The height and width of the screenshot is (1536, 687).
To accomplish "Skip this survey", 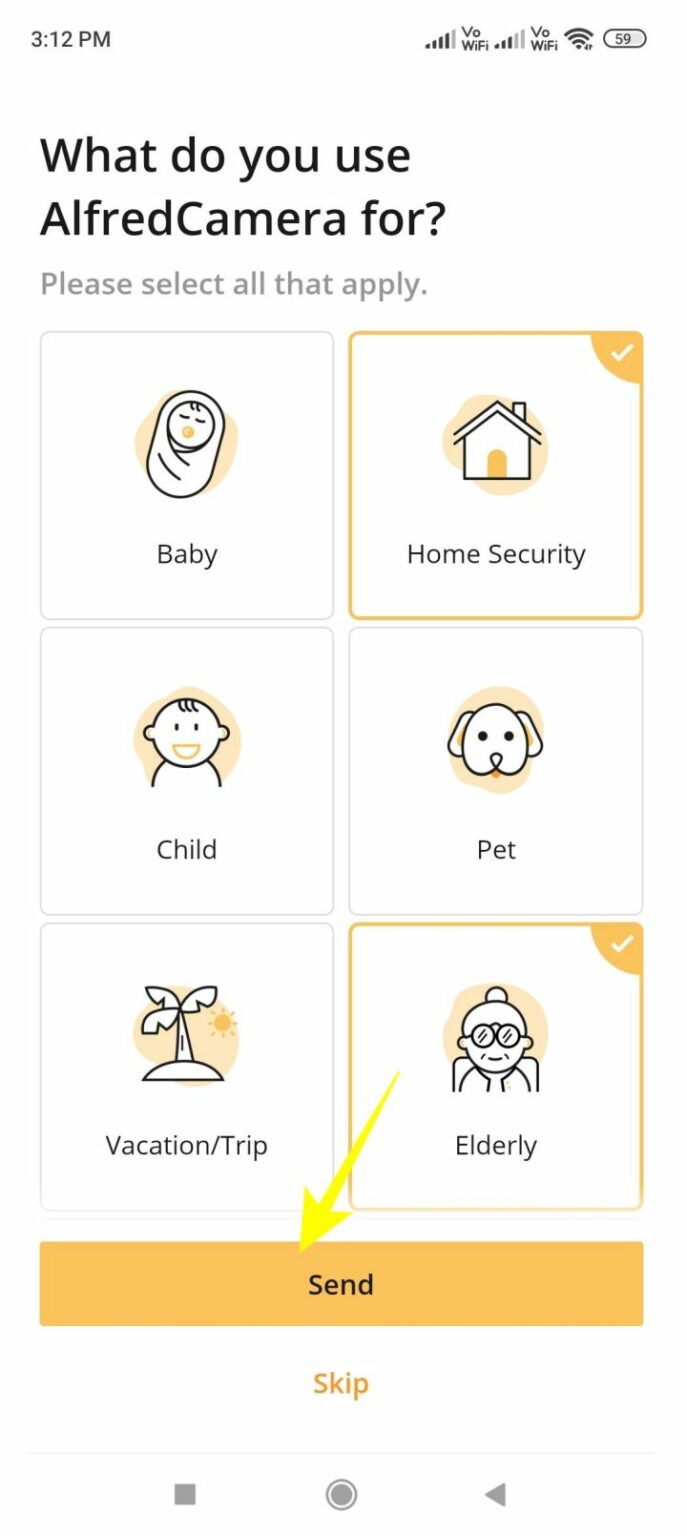I will pyautogui.click(x=341, y=1383).
